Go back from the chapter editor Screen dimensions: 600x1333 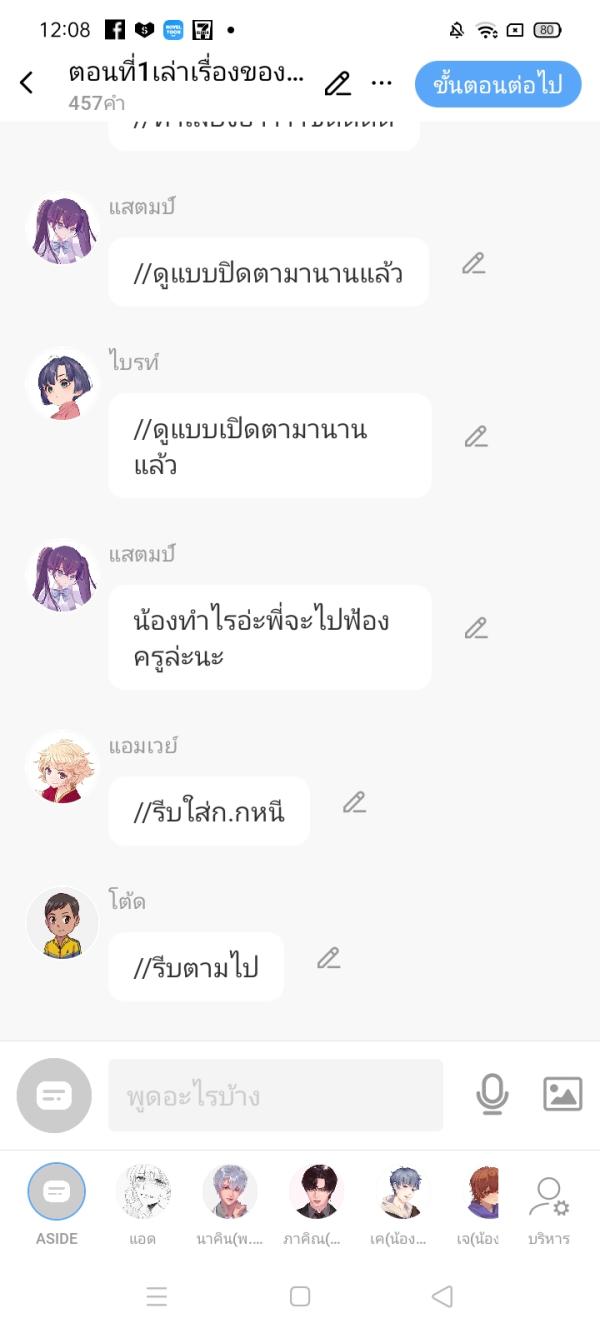pyautogui.click(x=27, y=83)
